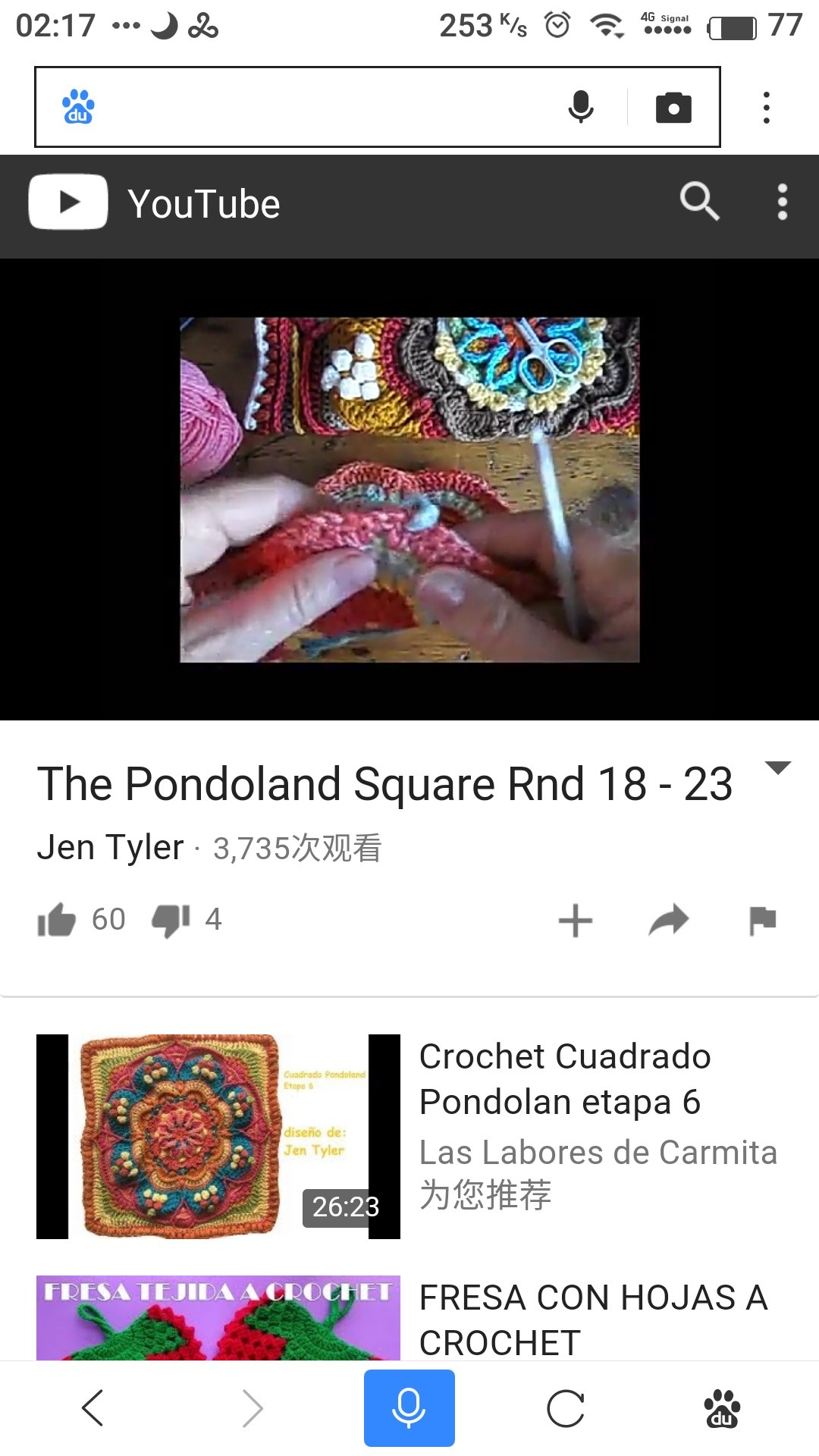819x1456 pixels.
Task: Start voice search in address bar
Action: (x=581, y=107)
